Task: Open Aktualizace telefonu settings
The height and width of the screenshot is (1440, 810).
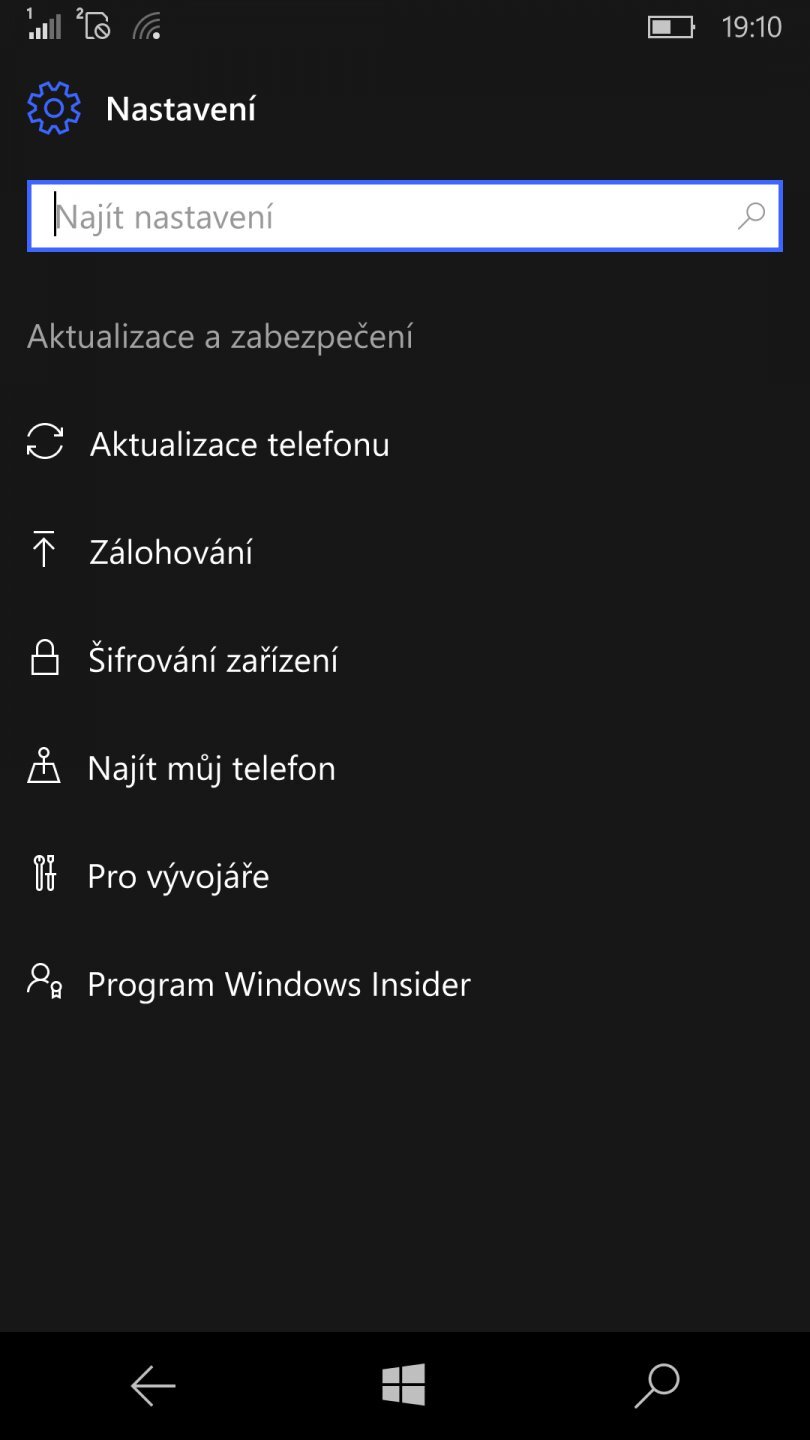Action: 240,443
